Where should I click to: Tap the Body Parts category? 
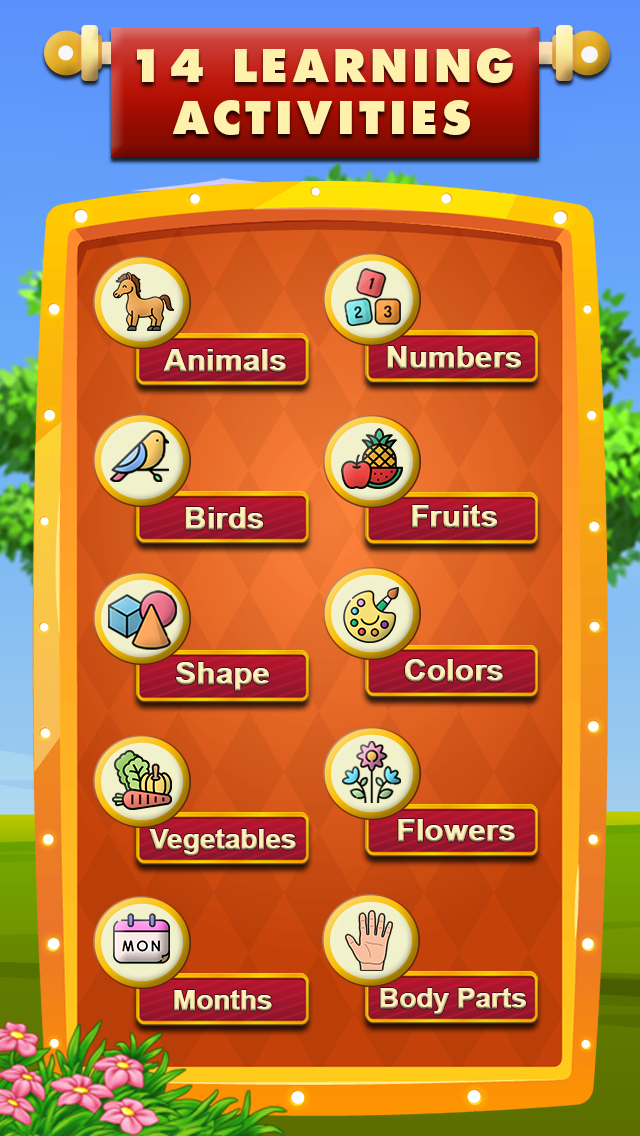pyautogui.click(x=452, y=997)
